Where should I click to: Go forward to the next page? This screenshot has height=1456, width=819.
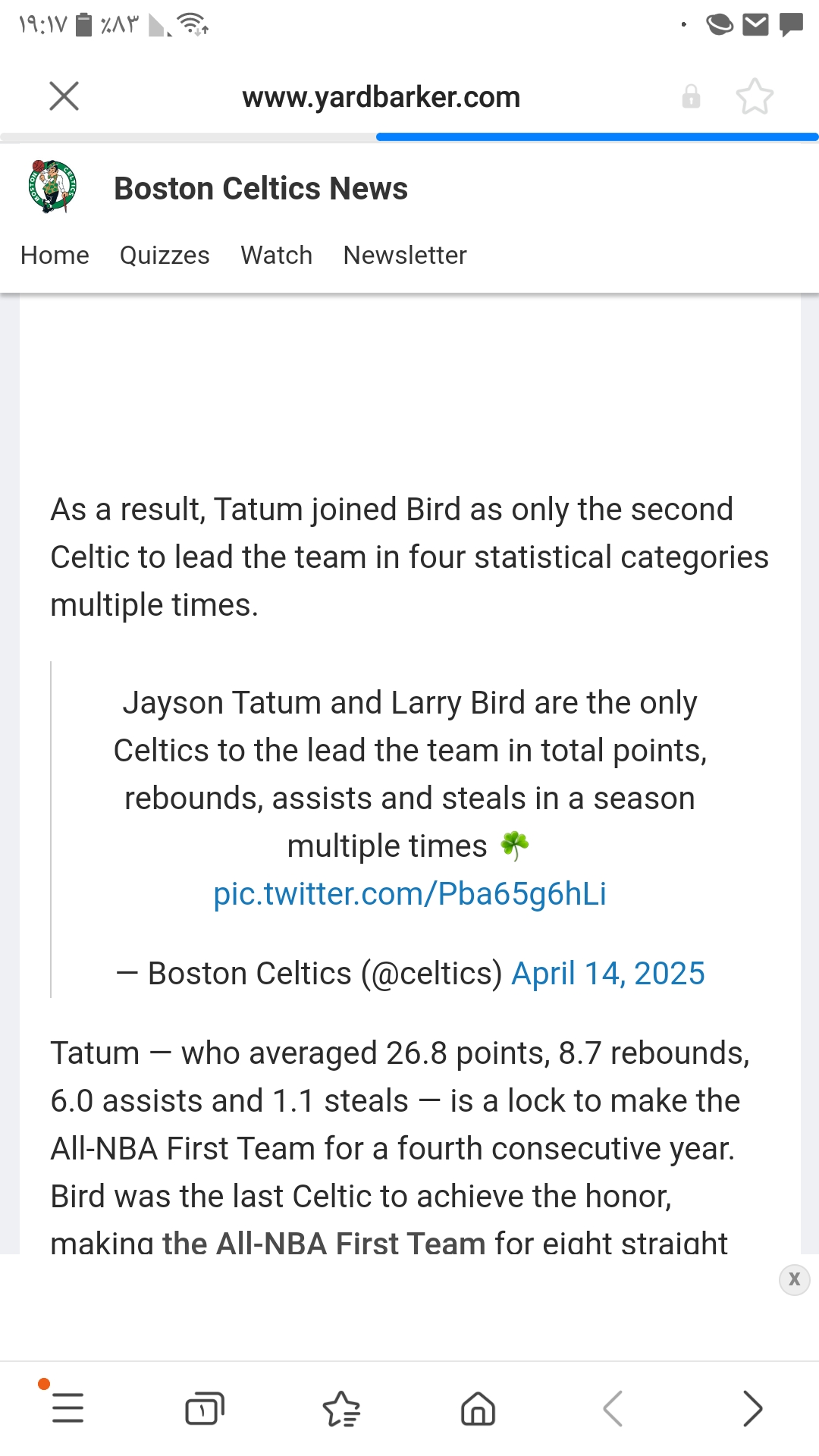[752, 1409]
